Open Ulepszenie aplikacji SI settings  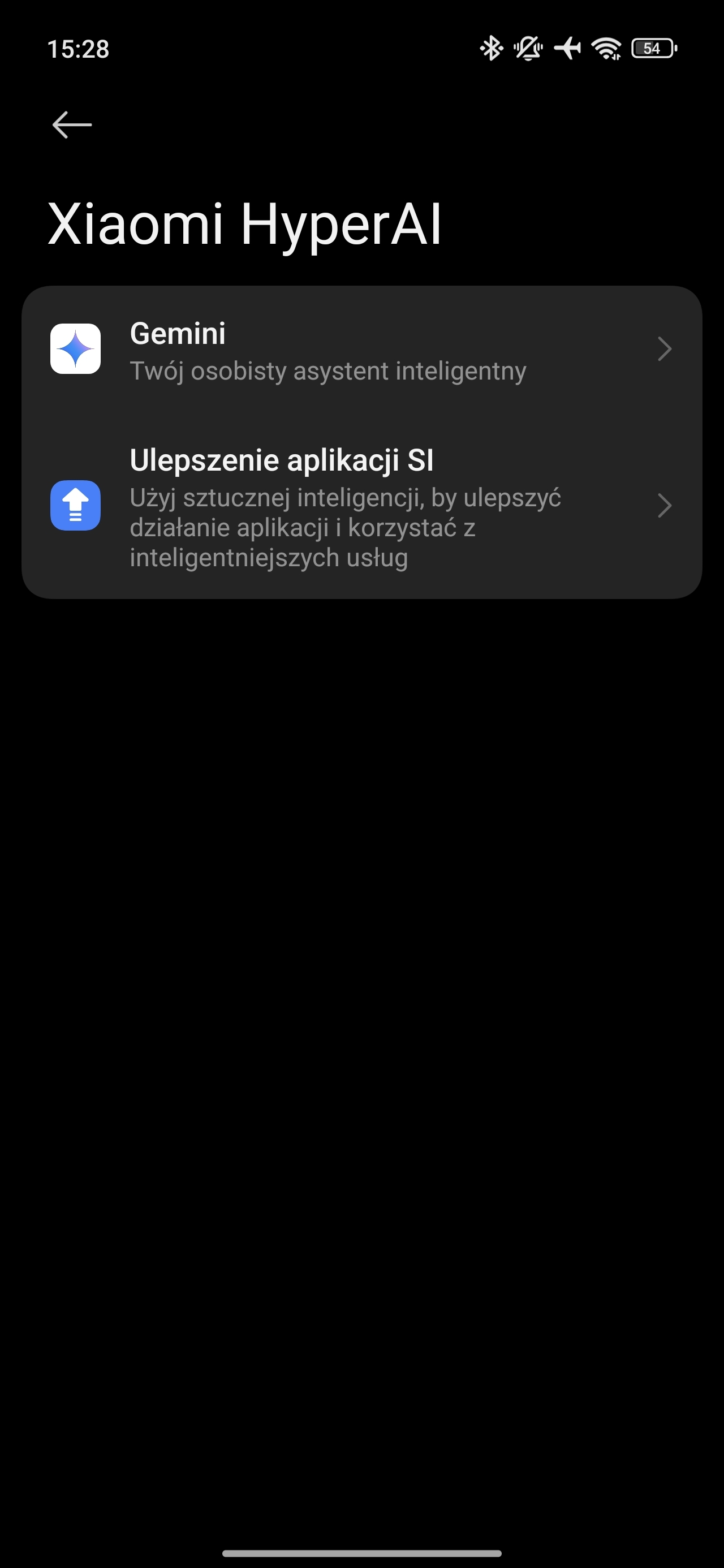point(361,506)
